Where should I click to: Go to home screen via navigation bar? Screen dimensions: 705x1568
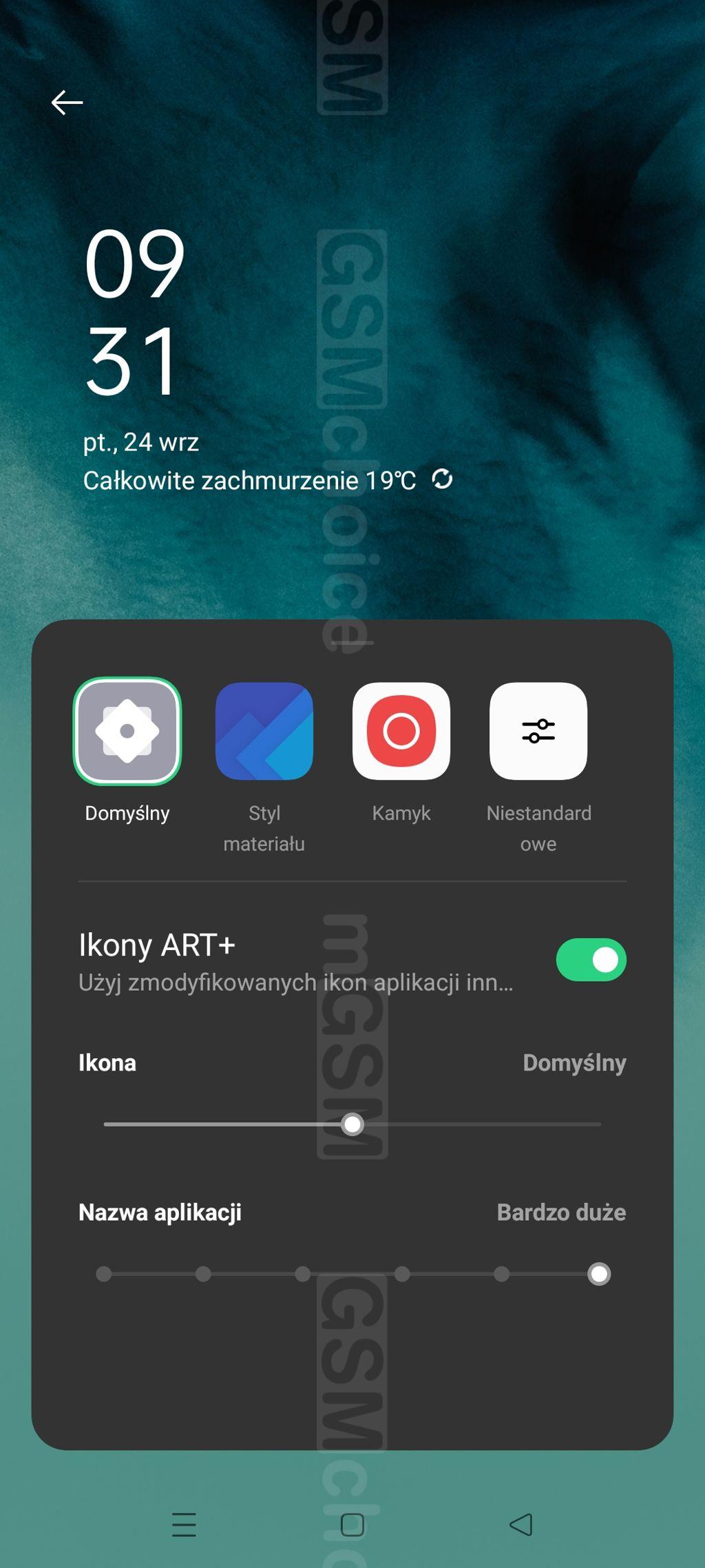click(352, 1525)
